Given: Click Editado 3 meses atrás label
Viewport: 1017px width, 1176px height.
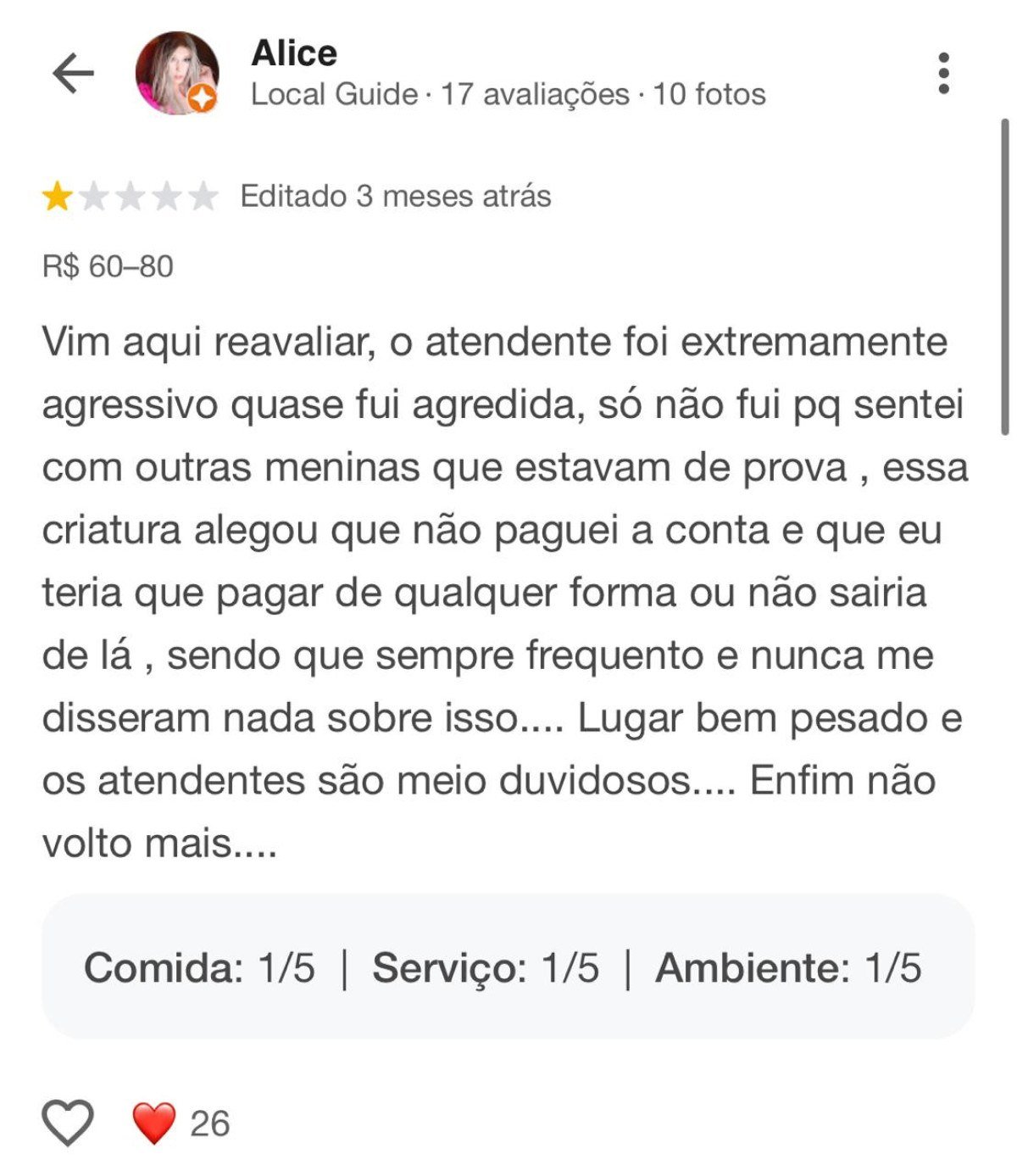Looking at the screenshot, I should click(x=392, y=197).
